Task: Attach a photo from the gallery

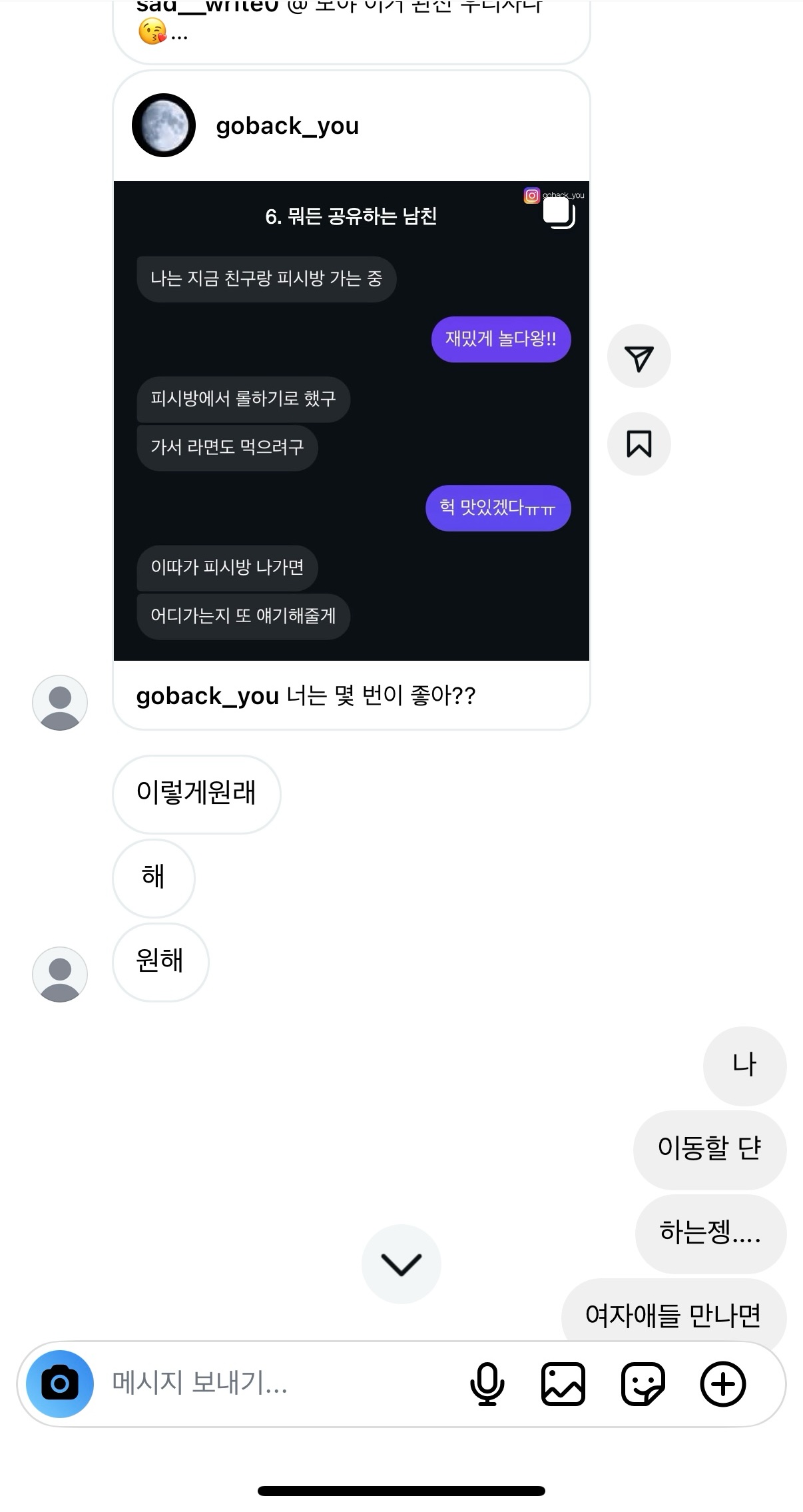Action: 563,1383
